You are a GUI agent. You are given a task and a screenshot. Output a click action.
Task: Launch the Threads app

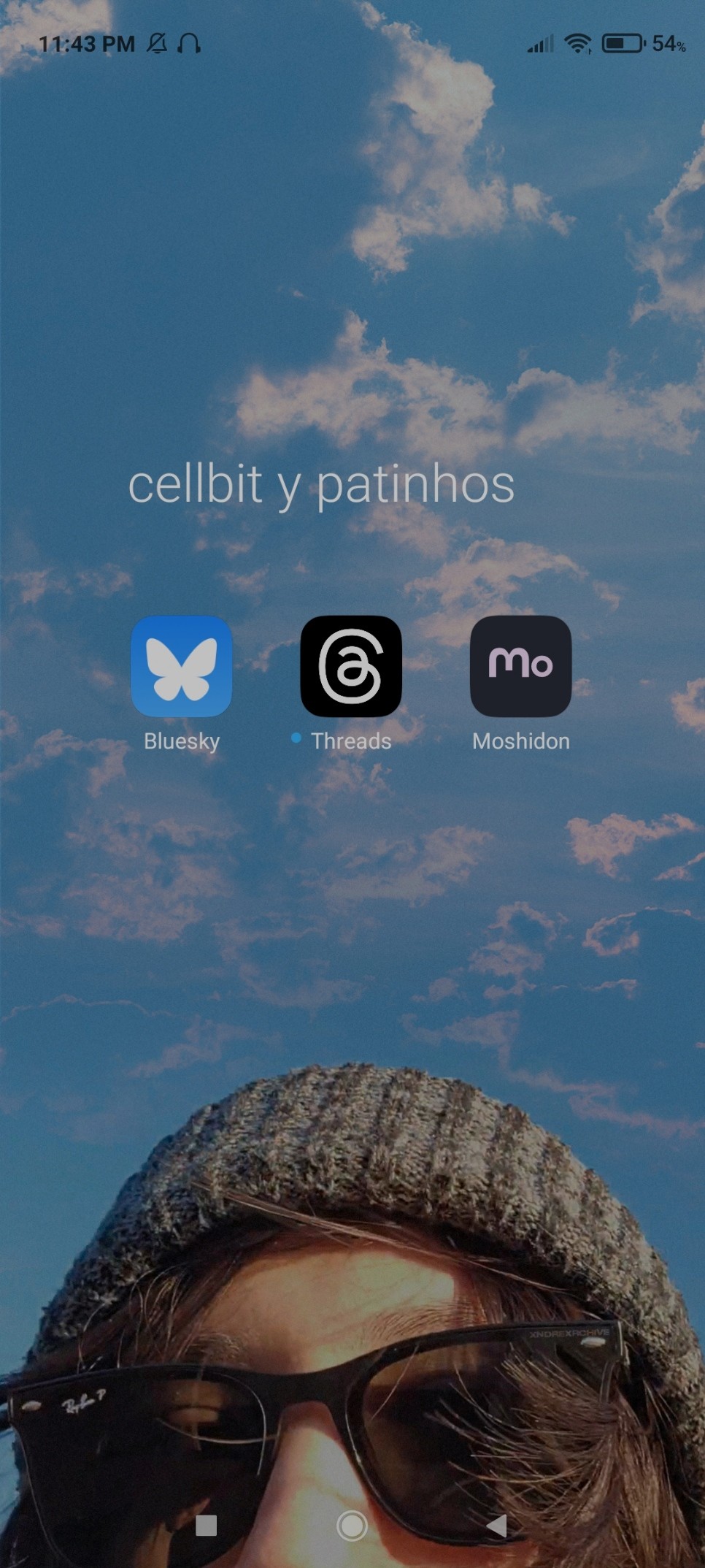[351, 666]
